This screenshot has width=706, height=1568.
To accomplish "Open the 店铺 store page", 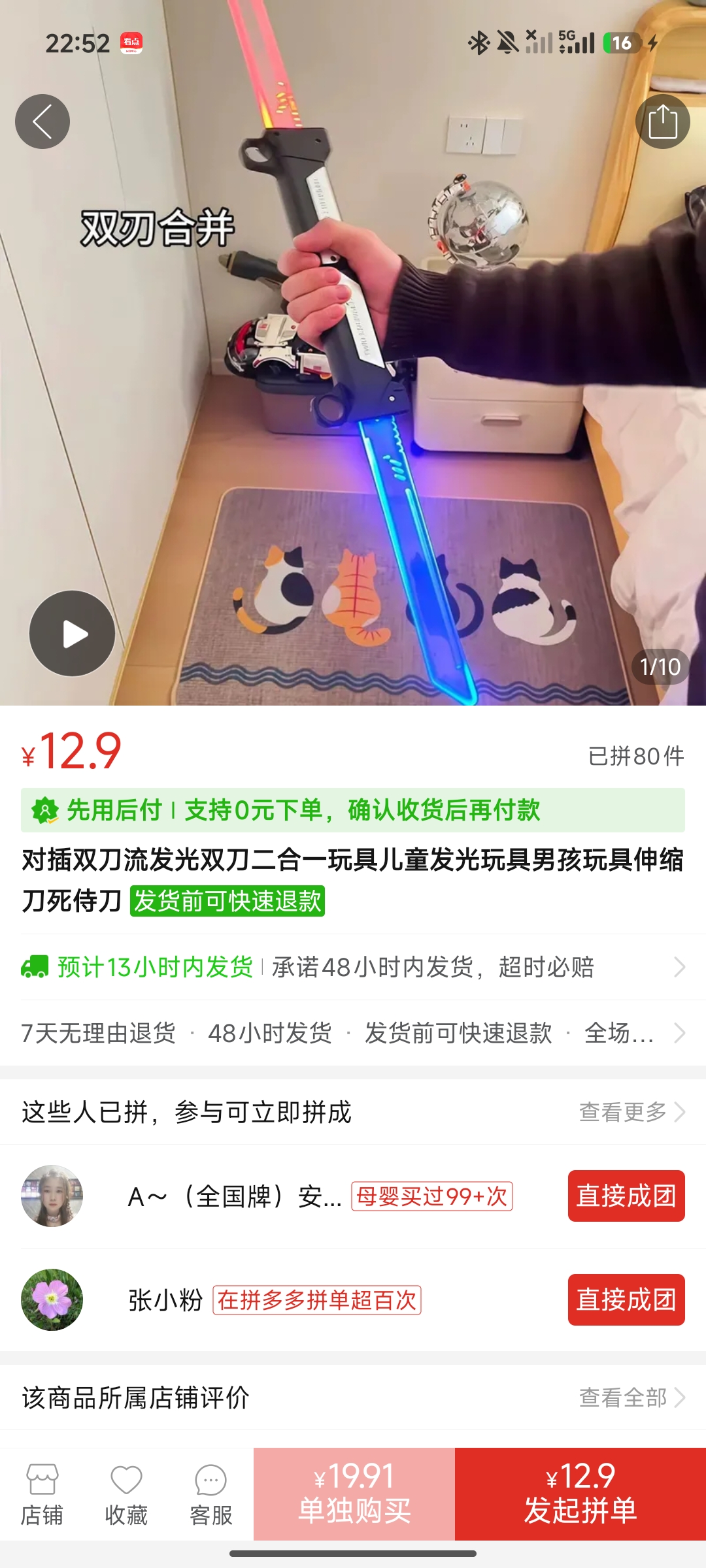I will [42, 1494].
